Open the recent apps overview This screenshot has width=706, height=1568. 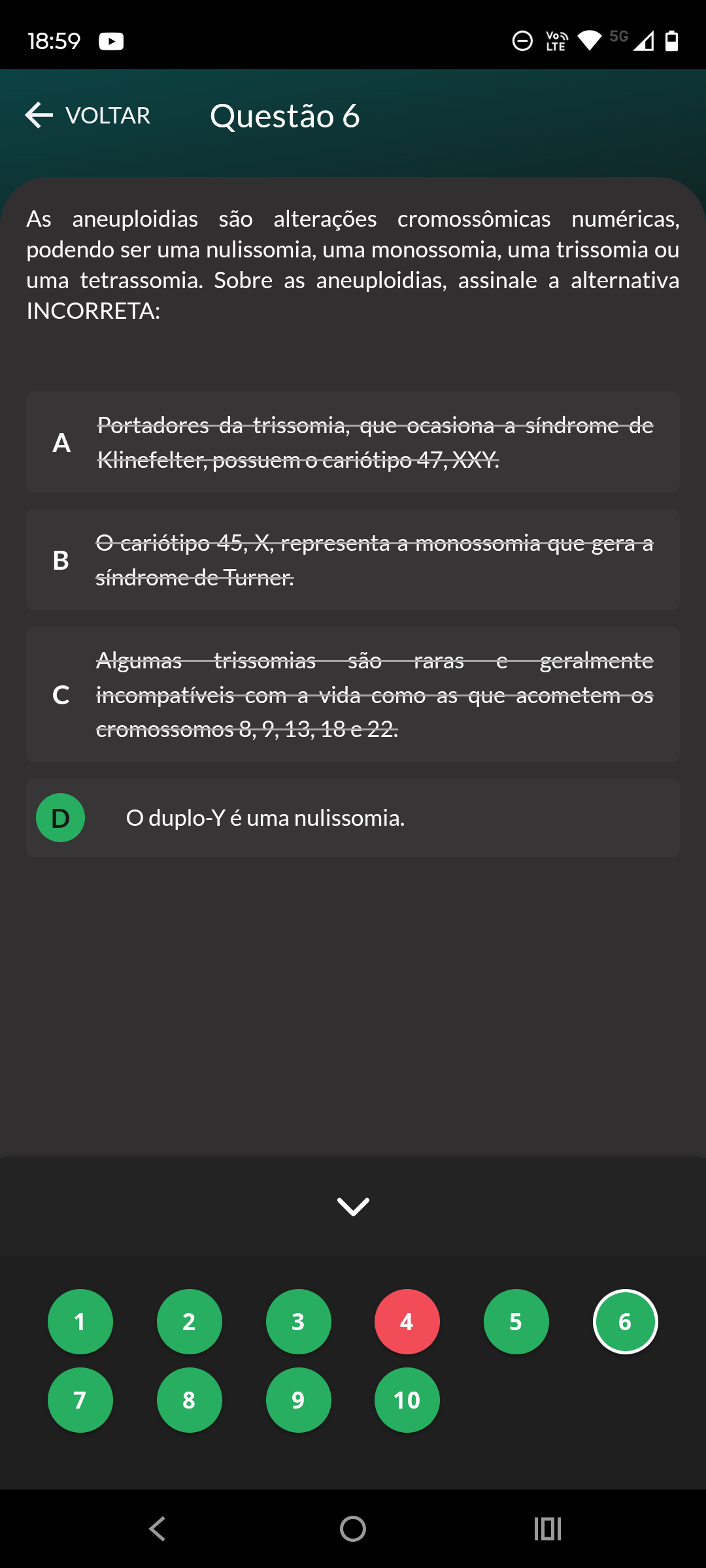pos(547,1529)
